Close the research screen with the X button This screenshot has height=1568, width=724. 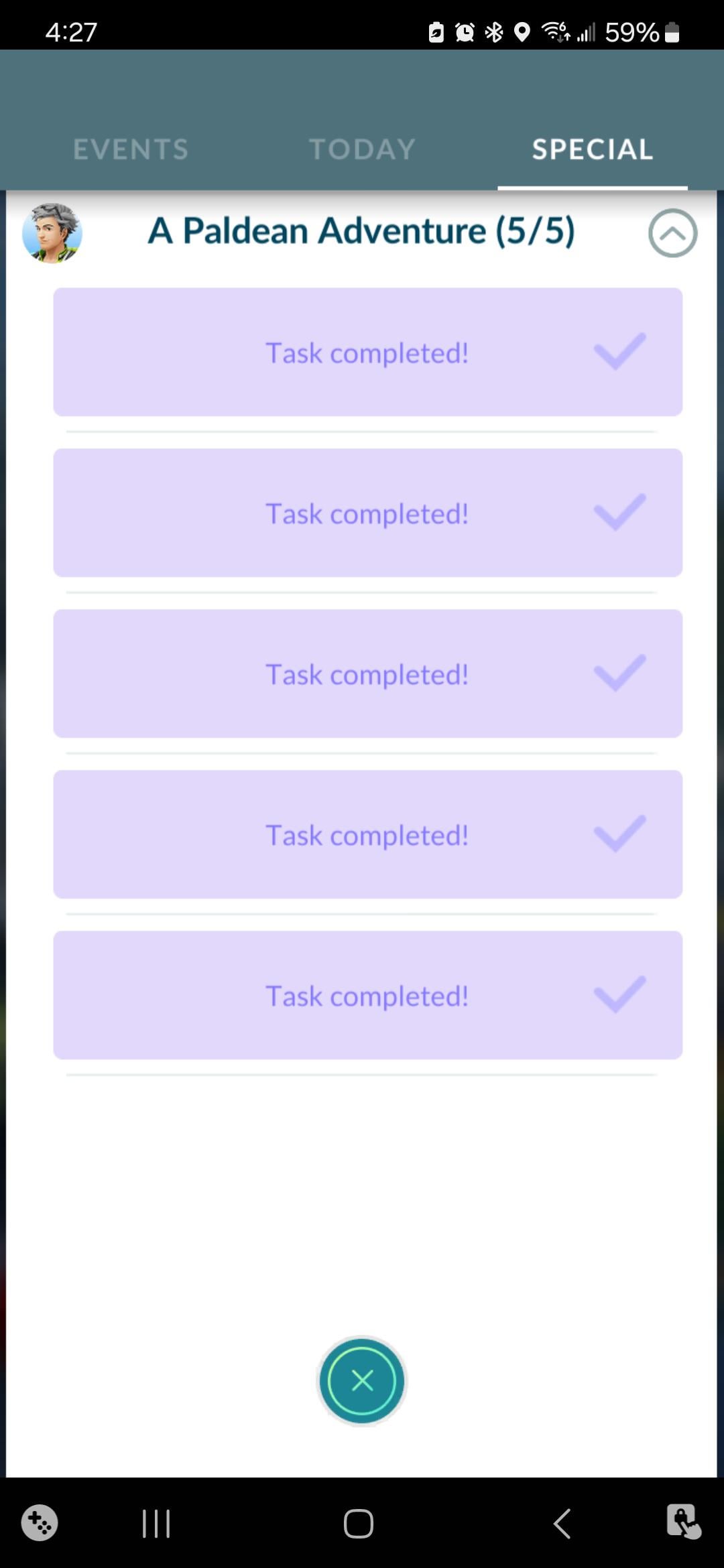point(362,1380)
